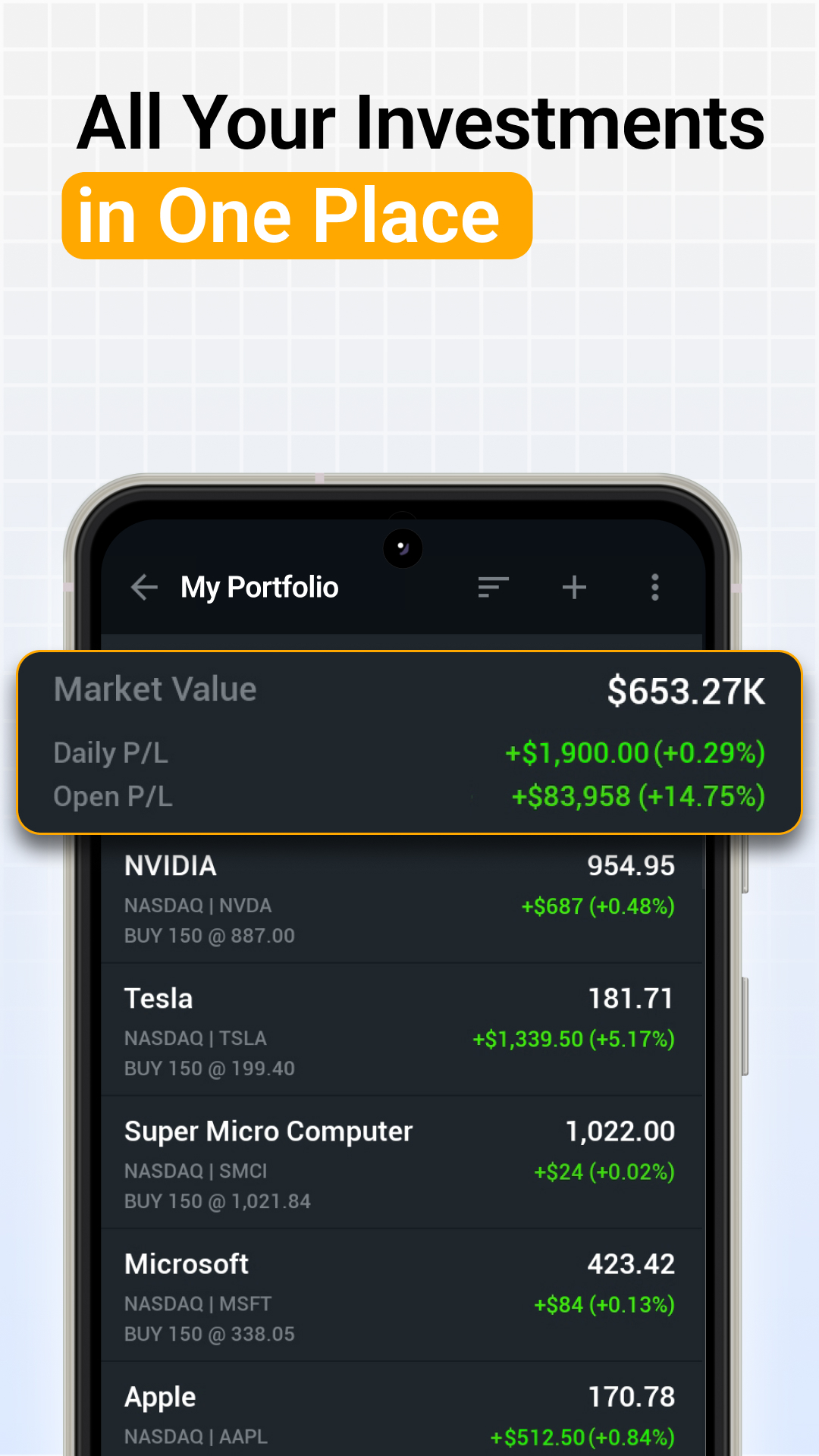Tap NVIDIA's price of 954.95
819x1456 pixels.
pos(632,865)
